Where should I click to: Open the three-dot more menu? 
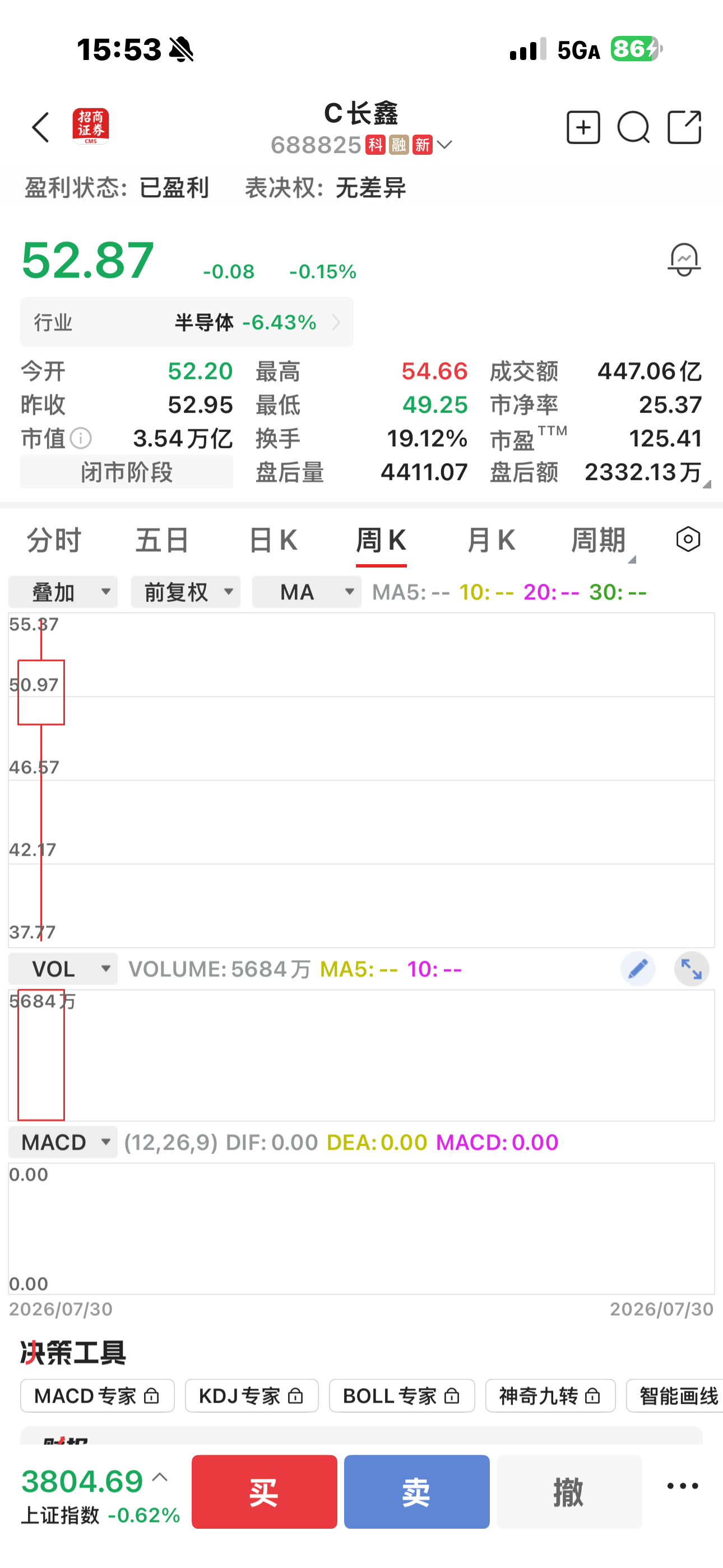click(x=683, y=1487)
